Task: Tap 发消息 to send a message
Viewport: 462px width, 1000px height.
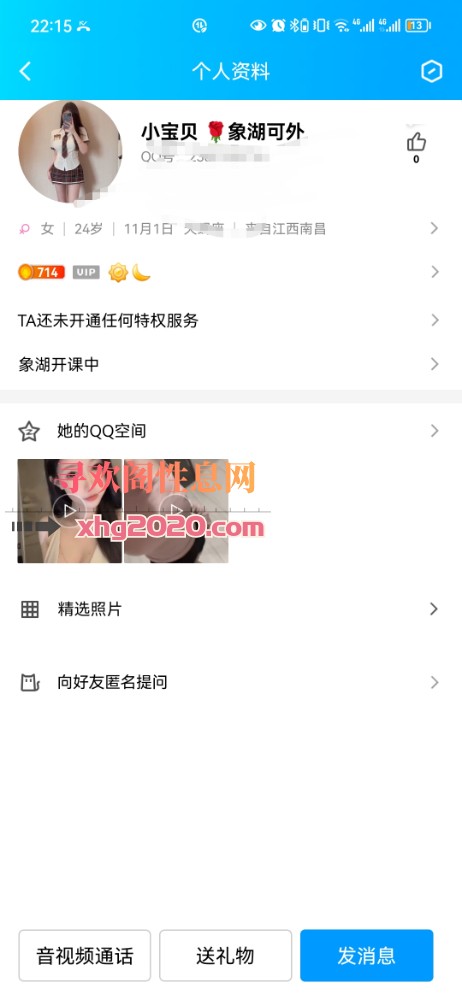Action: 367,955
